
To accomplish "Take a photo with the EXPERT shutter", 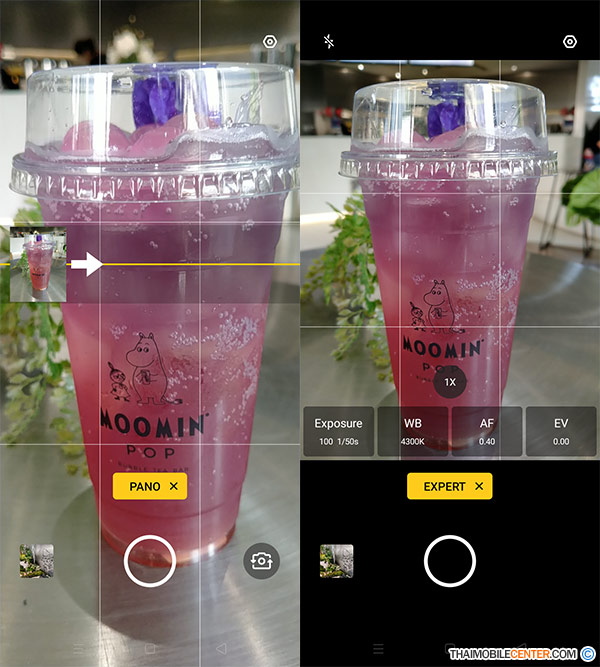I will pos(450,561).
